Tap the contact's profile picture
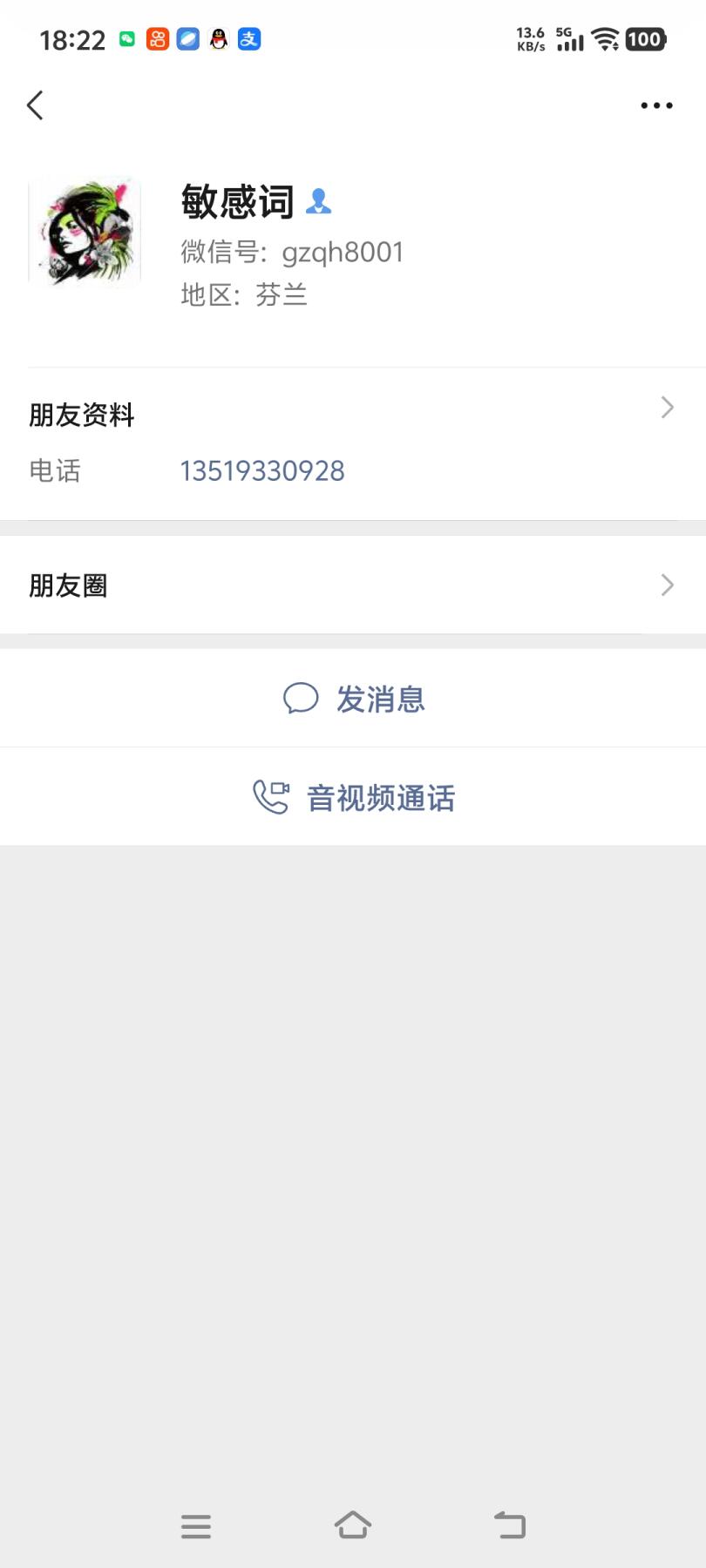This screenshot has height=1568, width=706. (84, 232)
